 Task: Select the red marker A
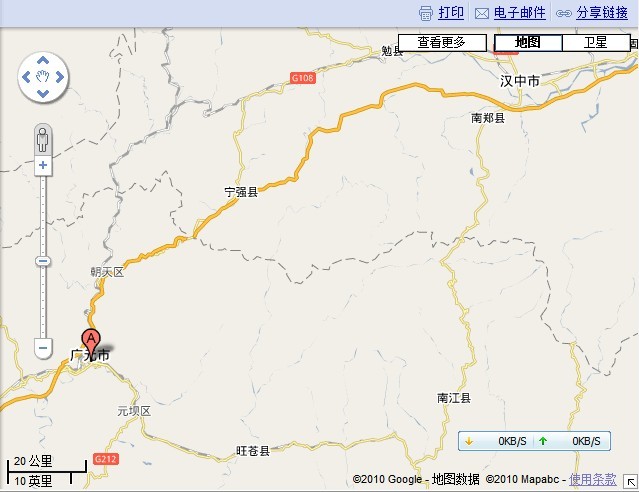click(91, 340)
